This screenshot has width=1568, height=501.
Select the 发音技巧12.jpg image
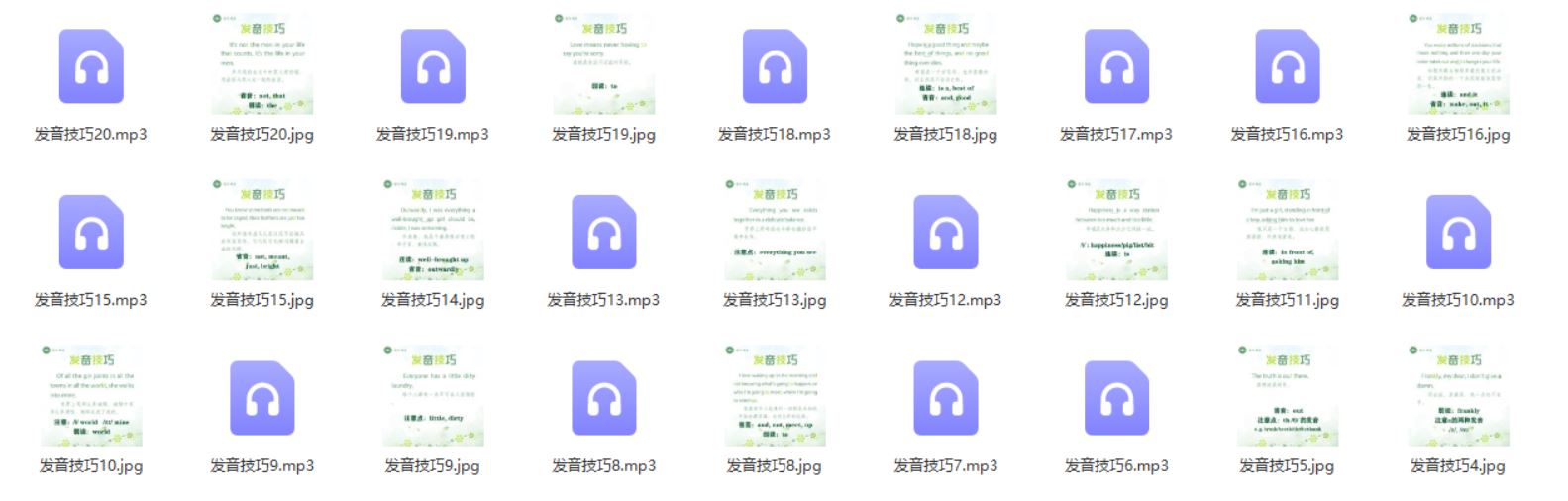coord(1116,230)
